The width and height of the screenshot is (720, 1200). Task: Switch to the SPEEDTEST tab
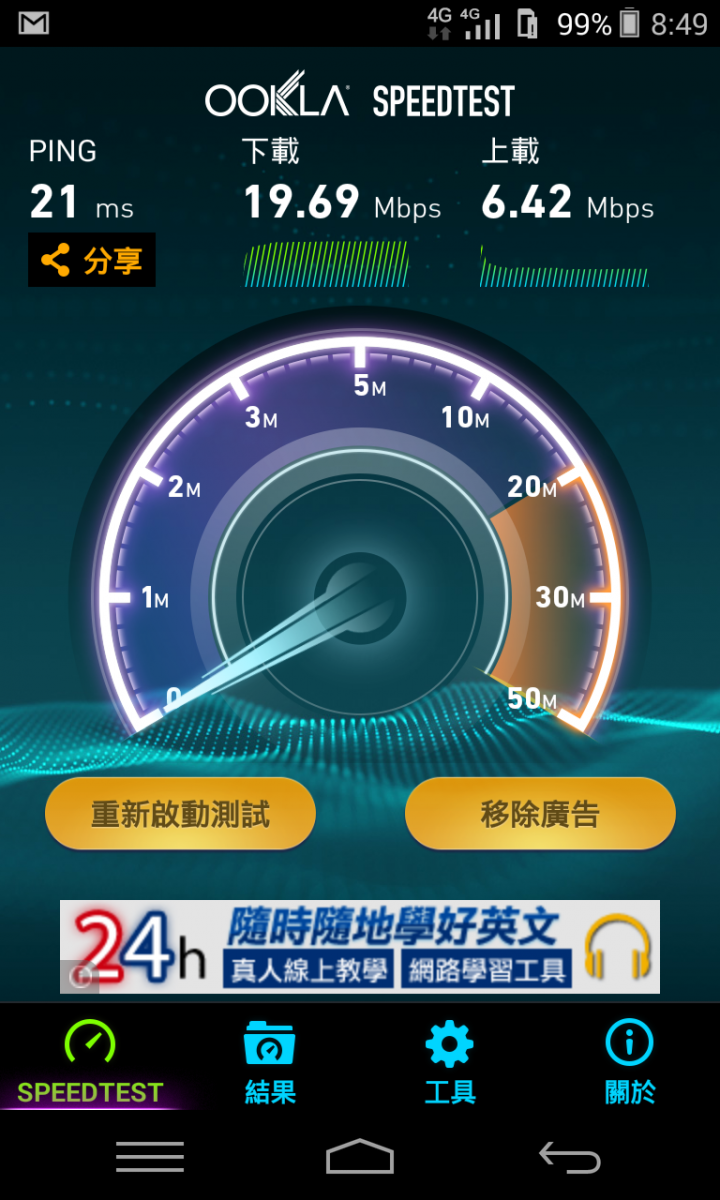pos(90,1062)
